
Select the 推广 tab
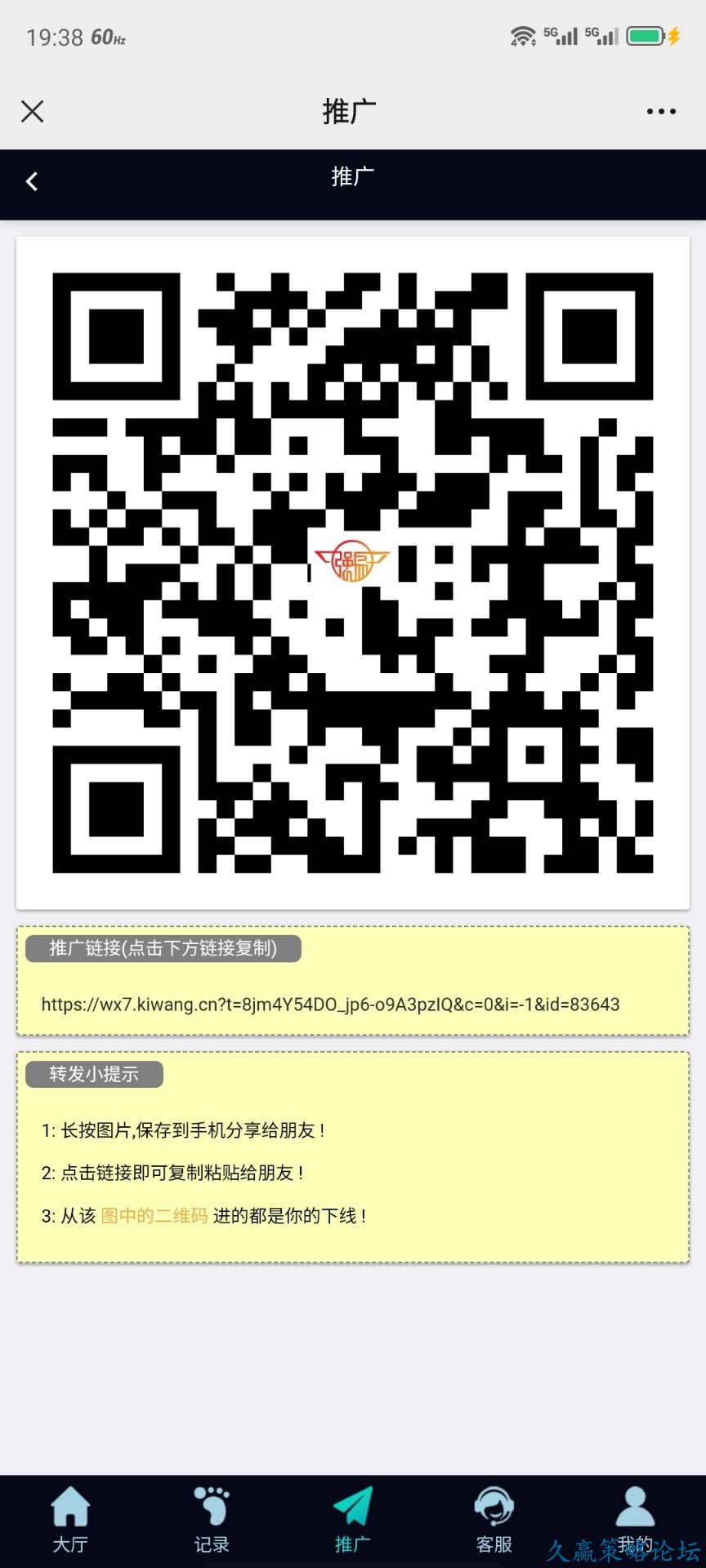click(x=352, y=1519)
